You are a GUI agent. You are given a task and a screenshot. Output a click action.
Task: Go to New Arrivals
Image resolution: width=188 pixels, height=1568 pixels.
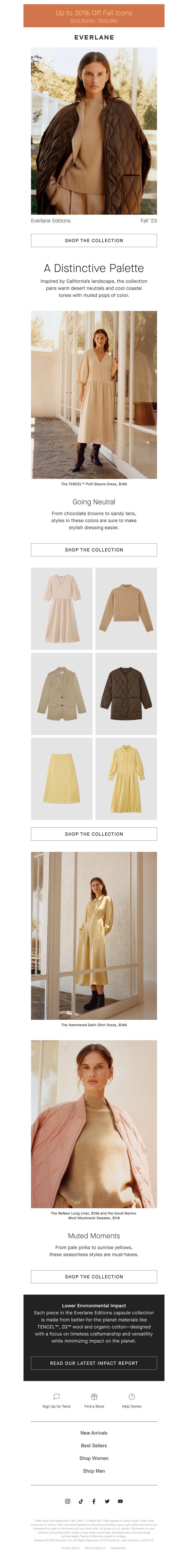[94, 1449]
